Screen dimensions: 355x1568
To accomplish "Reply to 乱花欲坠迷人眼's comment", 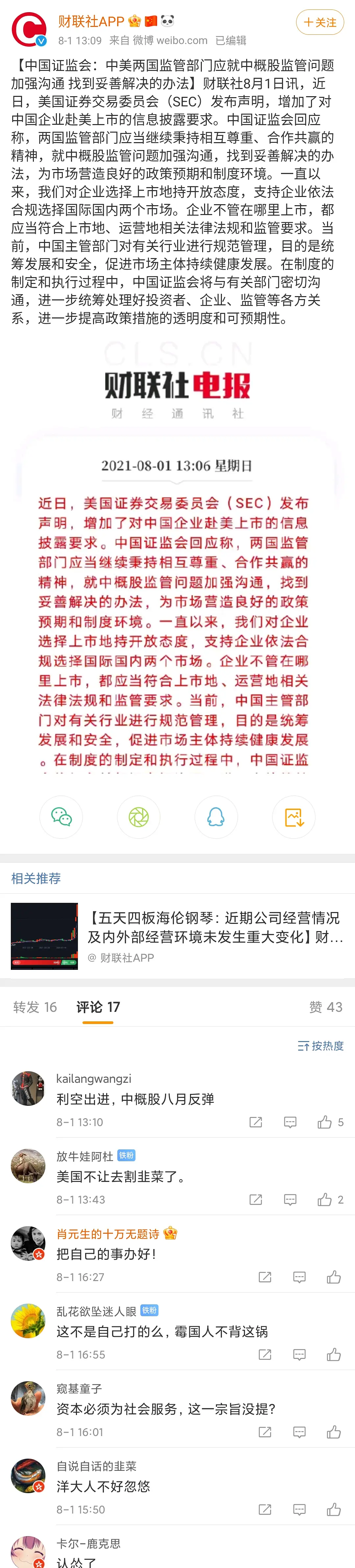I will pos(299,1354).
